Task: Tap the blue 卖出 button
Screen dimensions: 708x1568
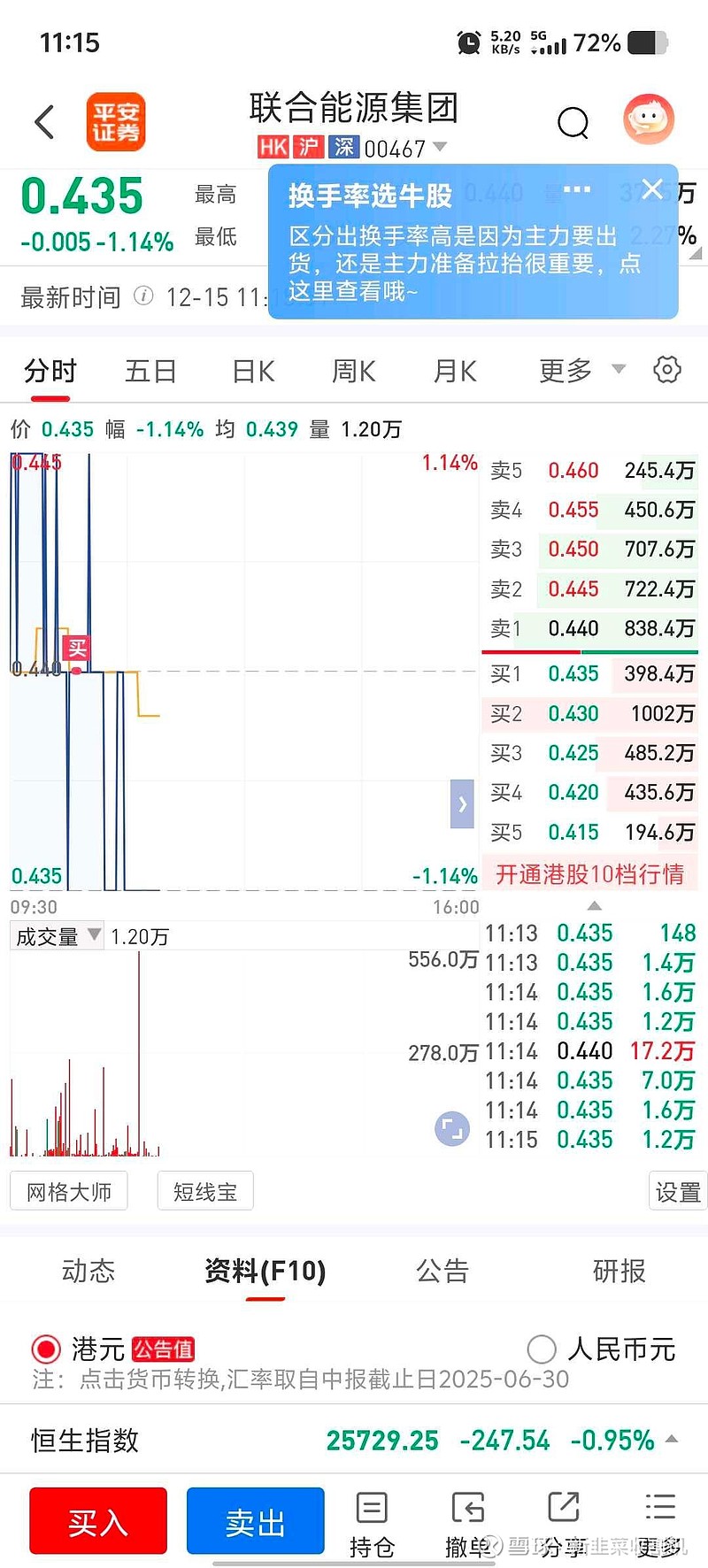Action: click(255, 1521)
